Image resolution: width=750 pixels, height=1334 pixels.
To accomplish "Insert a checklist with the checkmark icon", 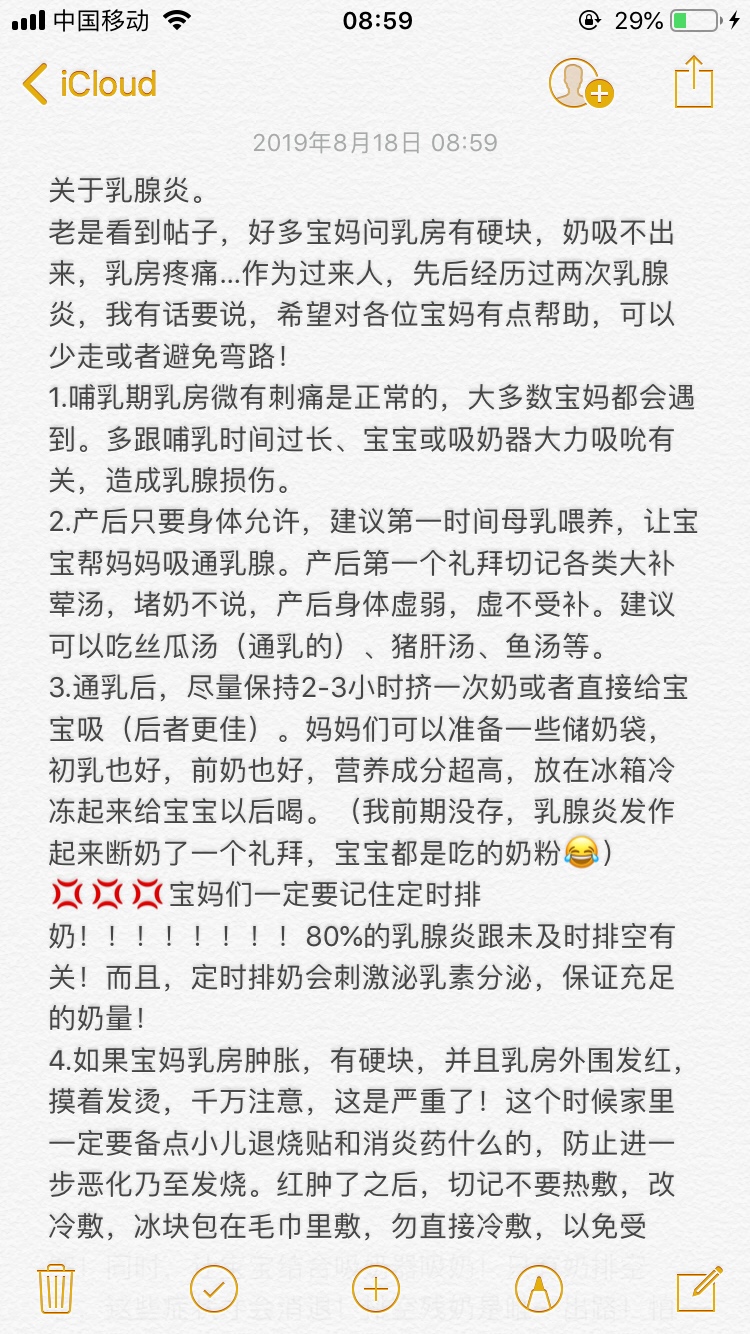I will click(213, 1288).
